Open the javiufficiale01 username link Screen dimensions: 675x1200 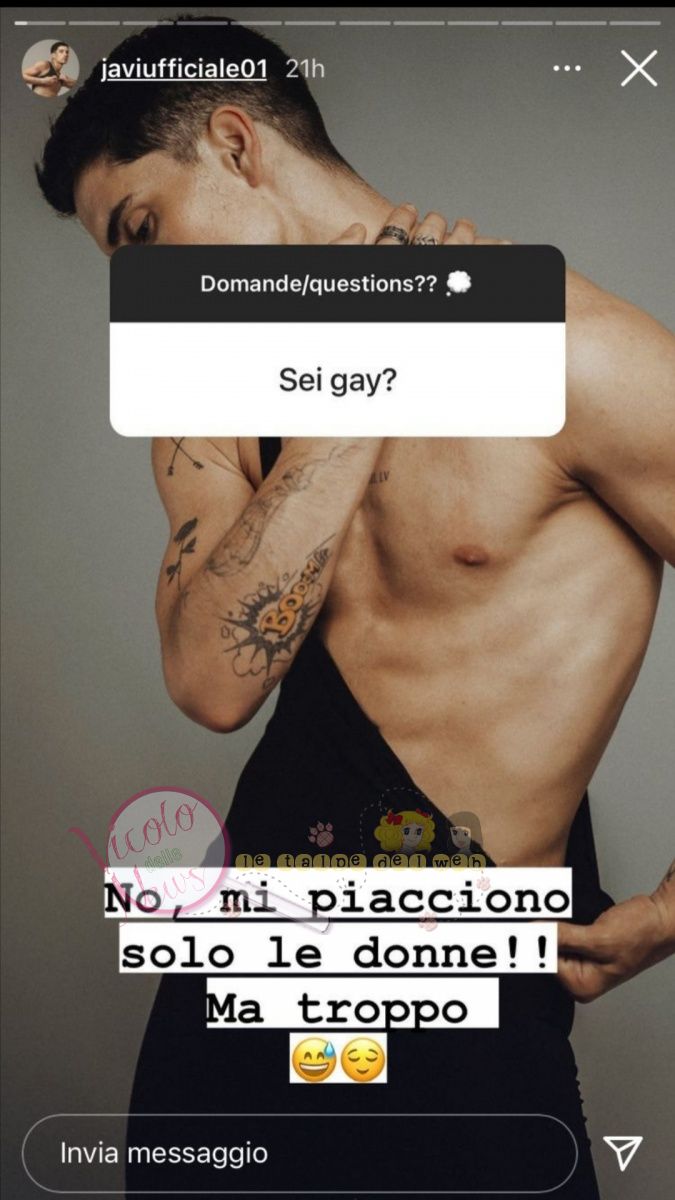pos(184,69)
